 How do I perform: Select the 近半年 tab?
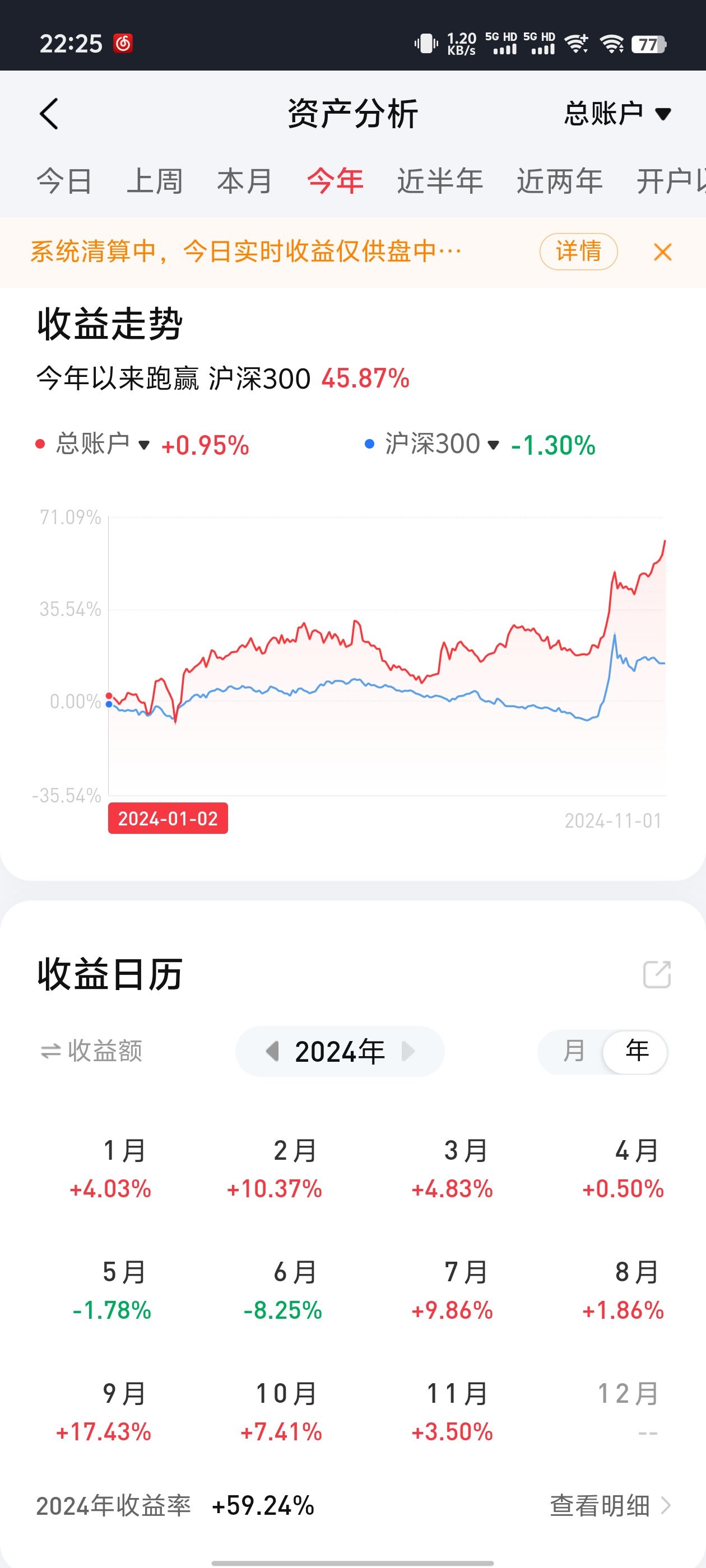[x=440, y=181]
